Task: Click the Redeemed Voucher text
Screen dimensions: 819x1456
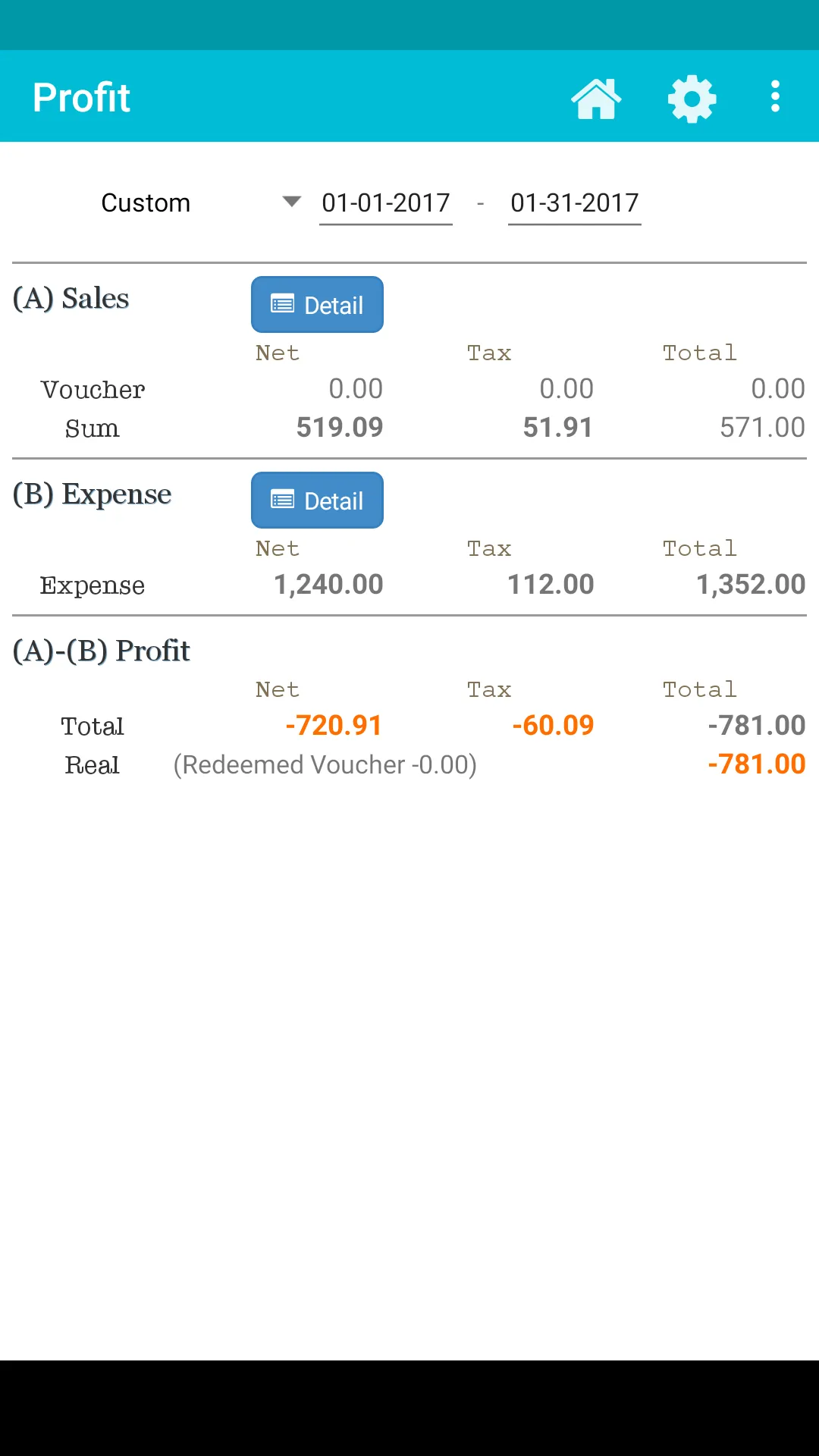Action: click(325, 764)
